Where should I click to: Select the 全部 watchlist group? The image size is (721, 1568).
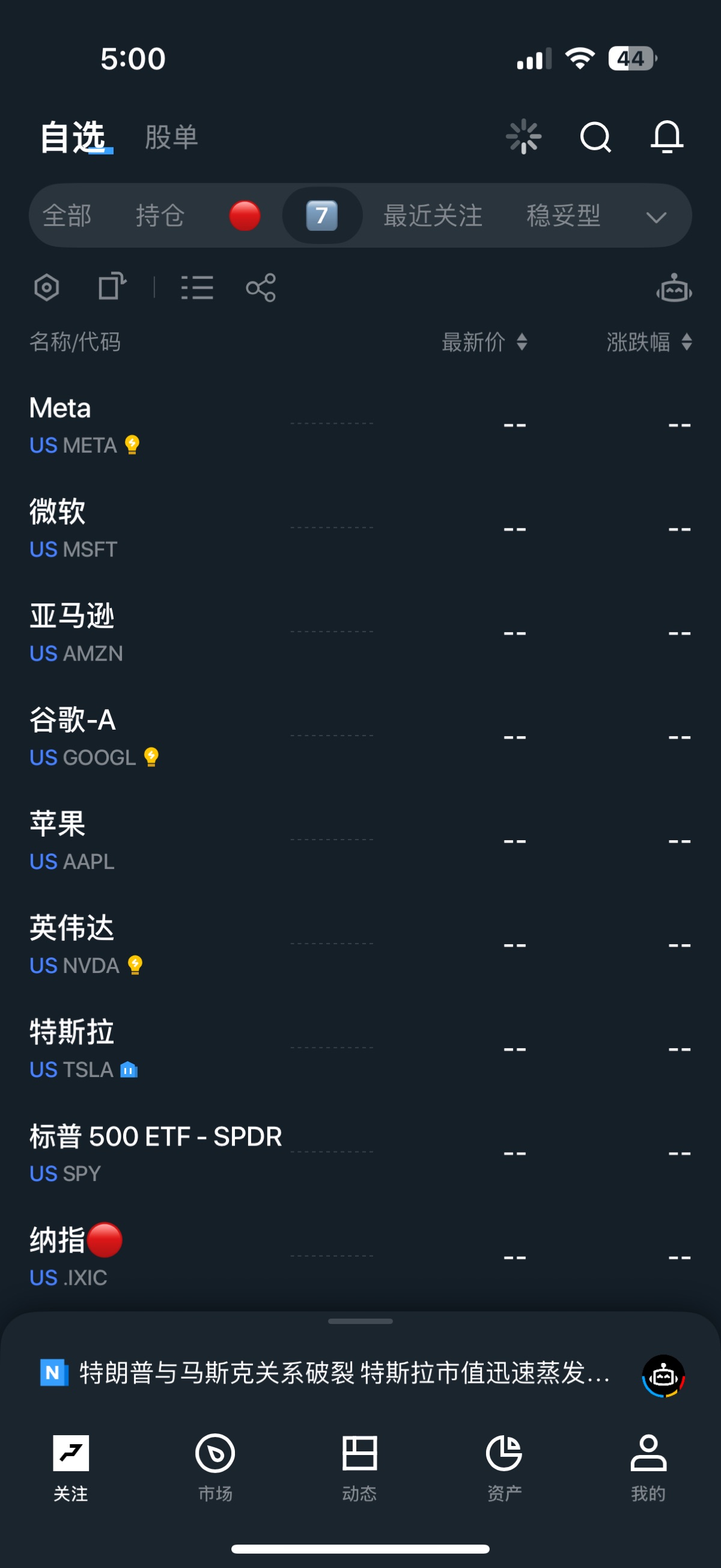point(67,216)
